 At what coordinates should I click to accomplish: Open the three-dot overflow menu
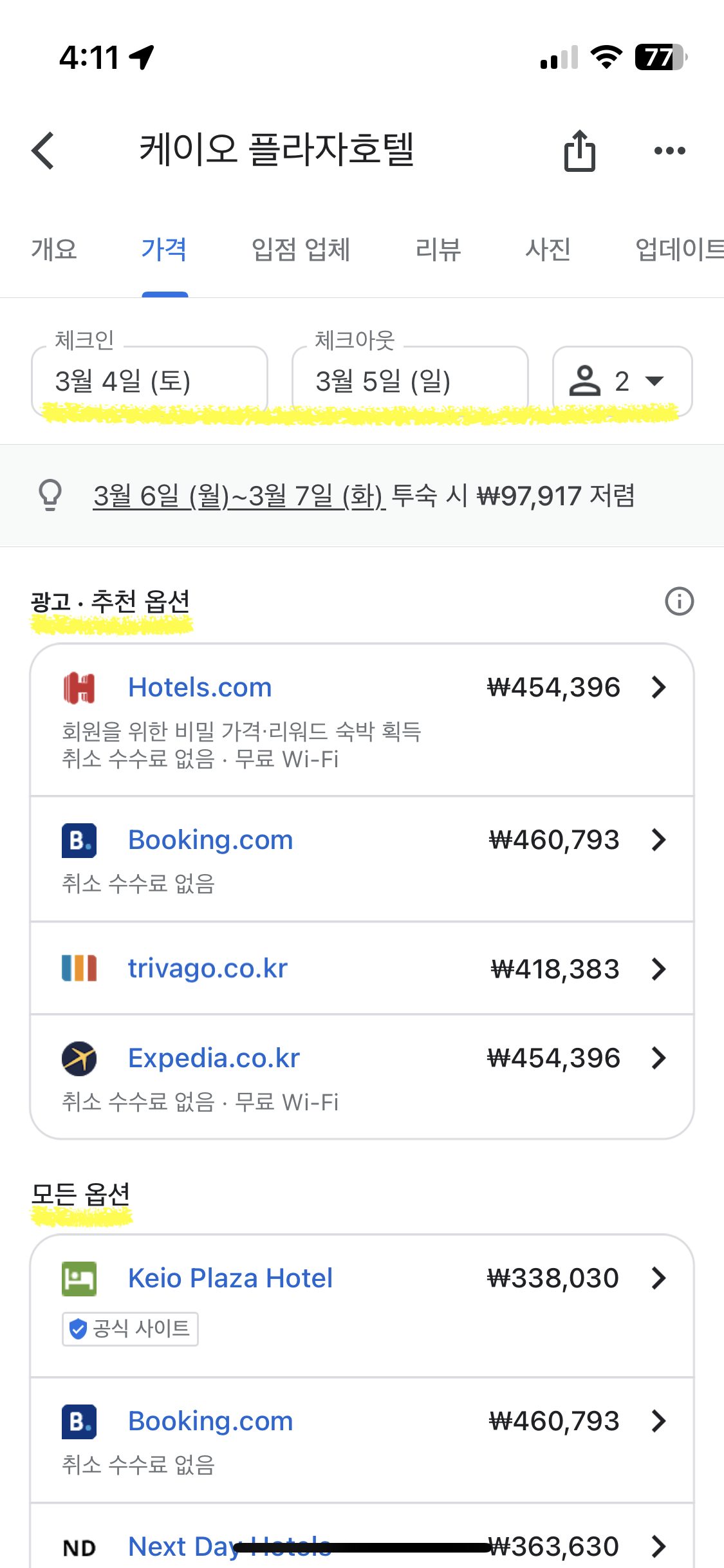(669, 151)
